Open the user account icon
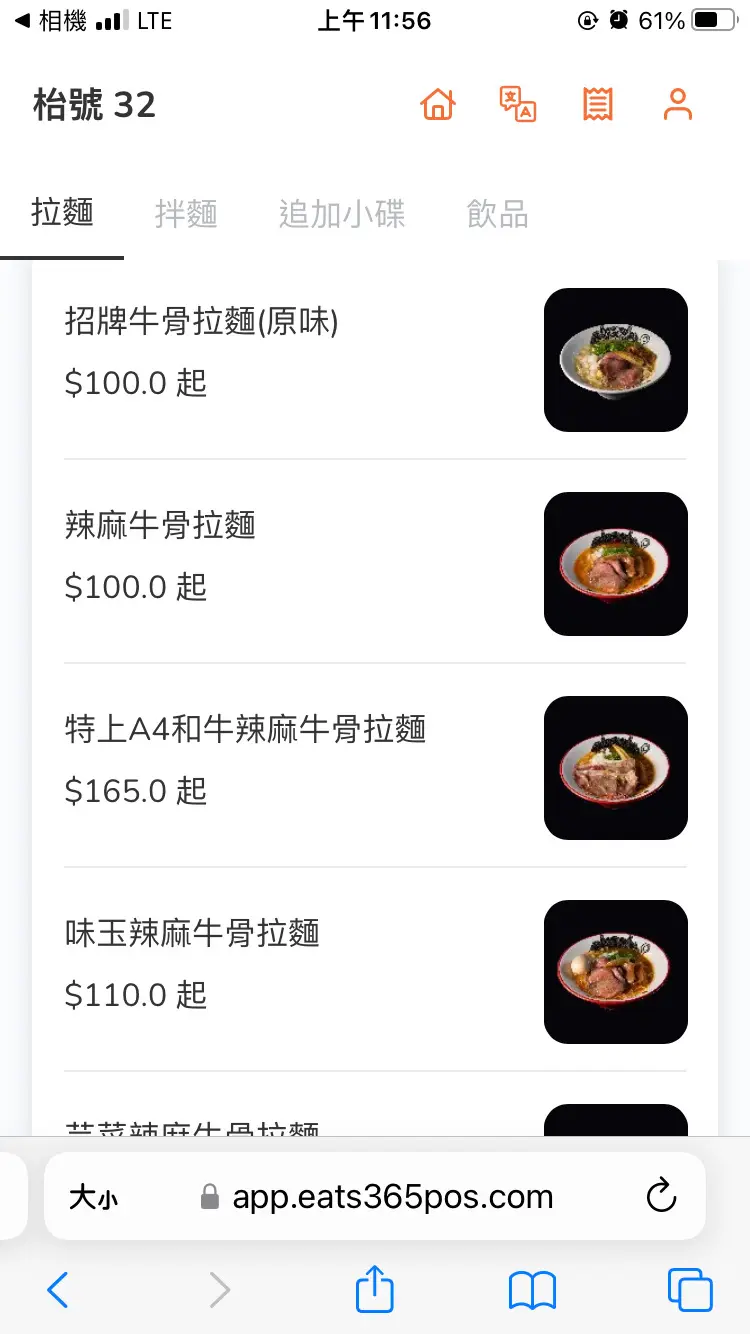 coord(678,104)
